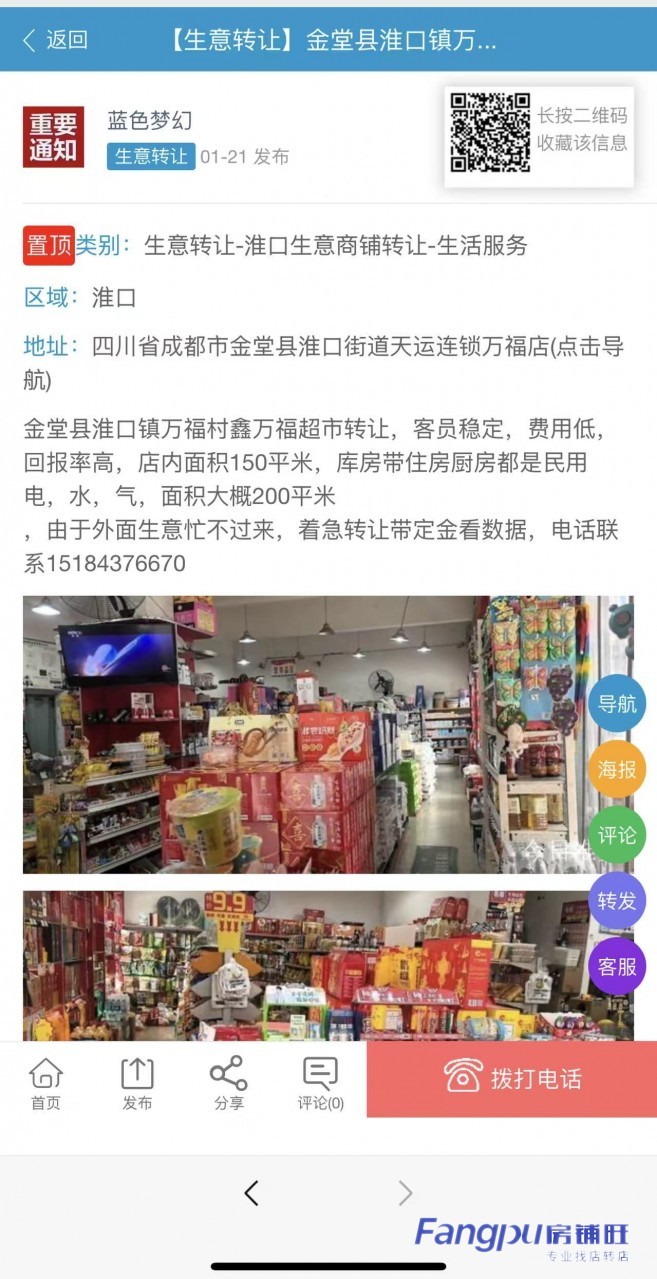
Task: Open the first supermarket photo
Action: [300, 735]
